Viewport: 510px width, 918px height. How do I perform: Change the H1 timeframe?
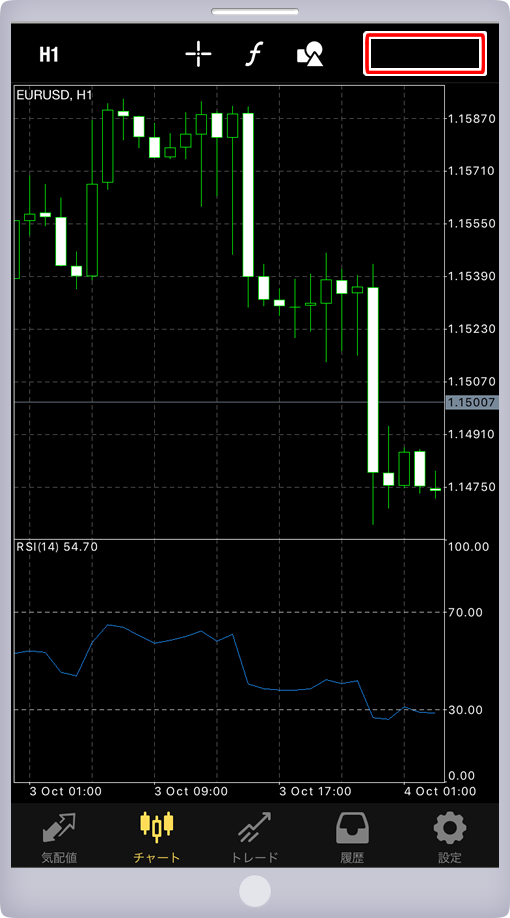point(49,55)
